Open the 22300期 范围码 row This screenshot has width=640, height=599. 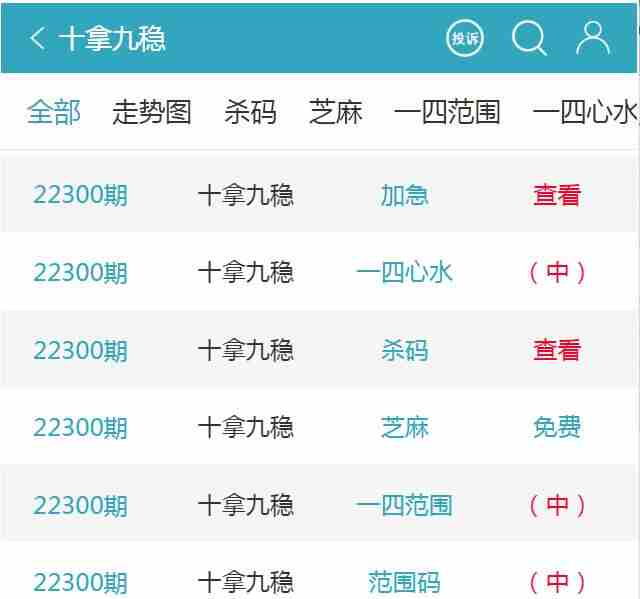[x=404, y=581]
